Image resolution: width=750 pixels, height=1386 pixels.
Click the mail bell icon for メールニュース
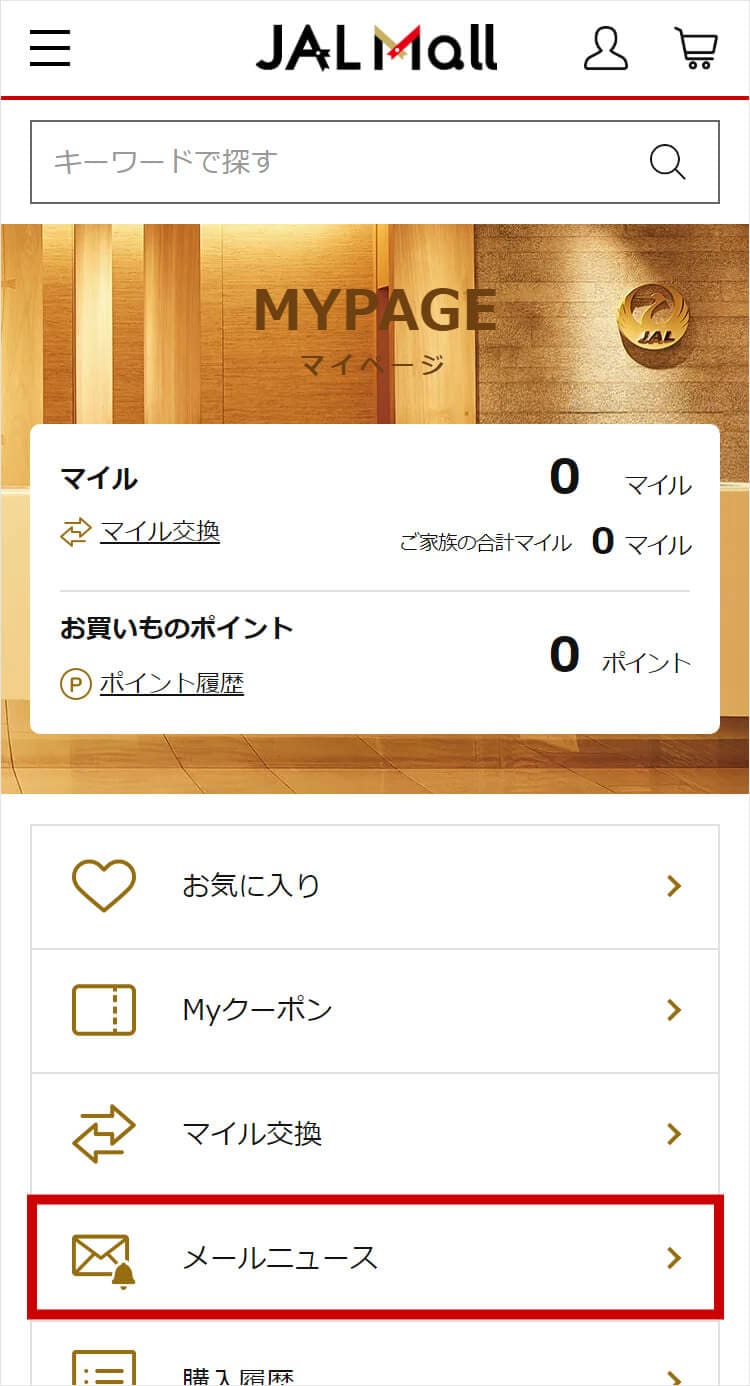(104, 1257)
